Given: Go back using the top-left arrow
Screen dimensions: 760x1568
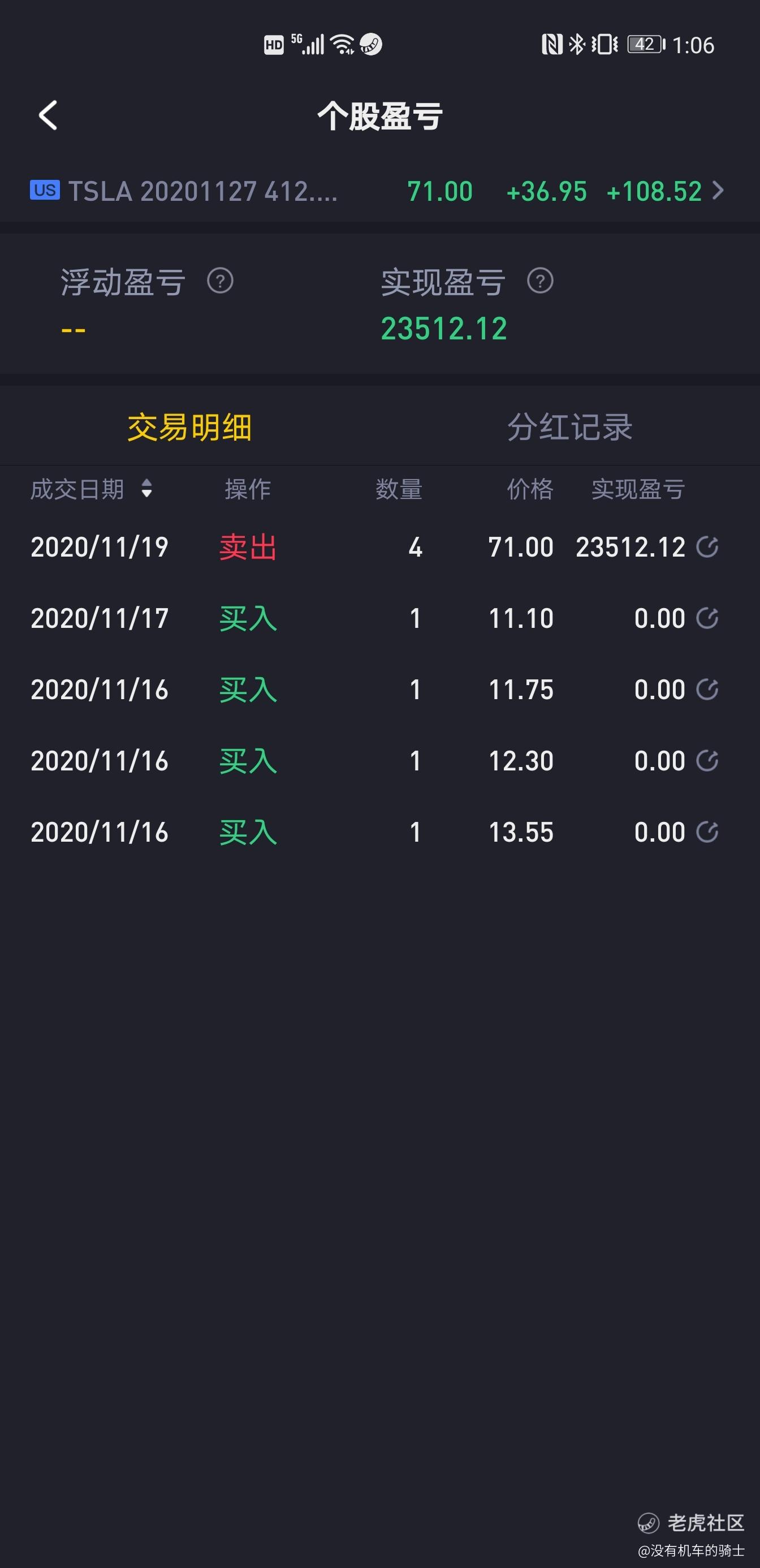Looking at the screenshot, I should click(x=48, y=115).
